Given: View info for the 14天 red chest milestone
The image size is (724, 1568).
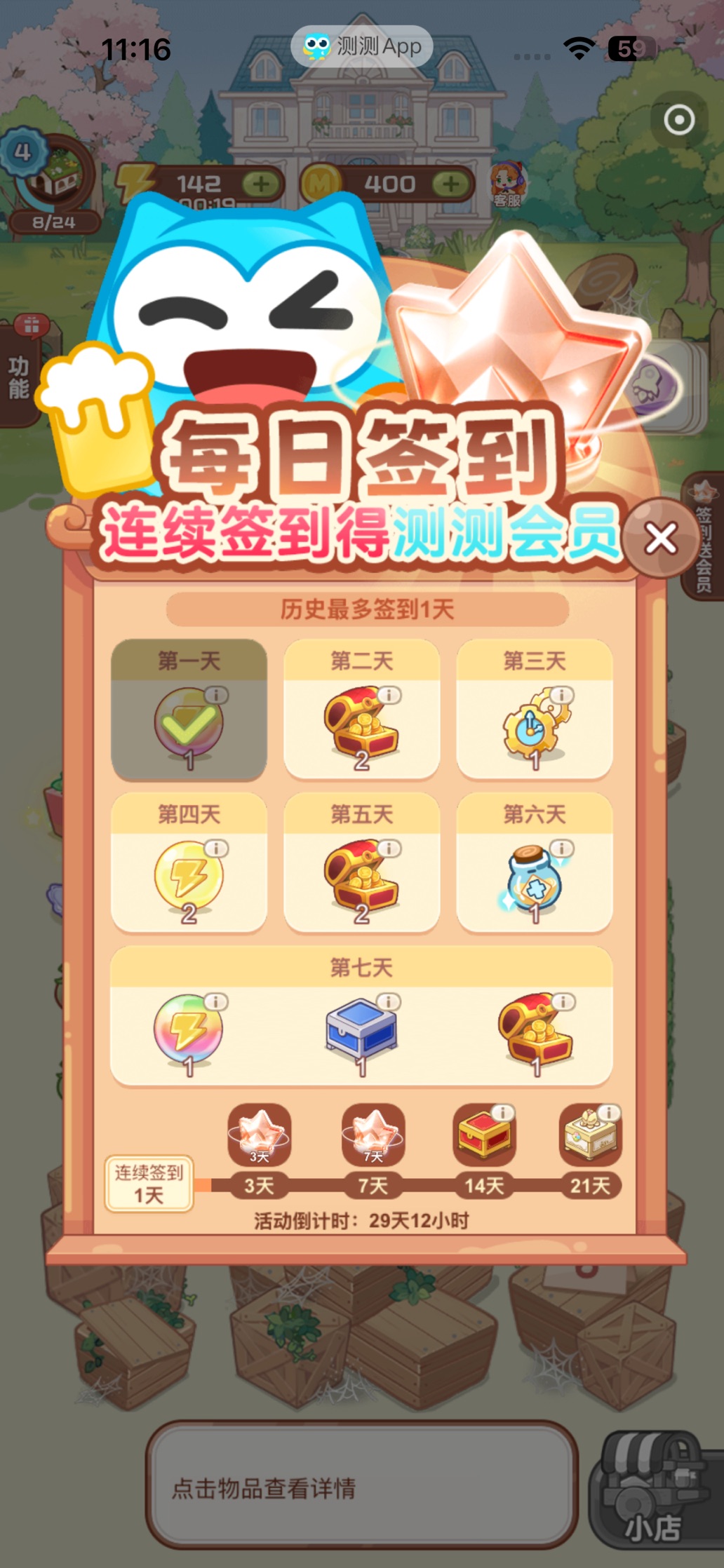Looking at the screenshot, I should pos(502,1113).
